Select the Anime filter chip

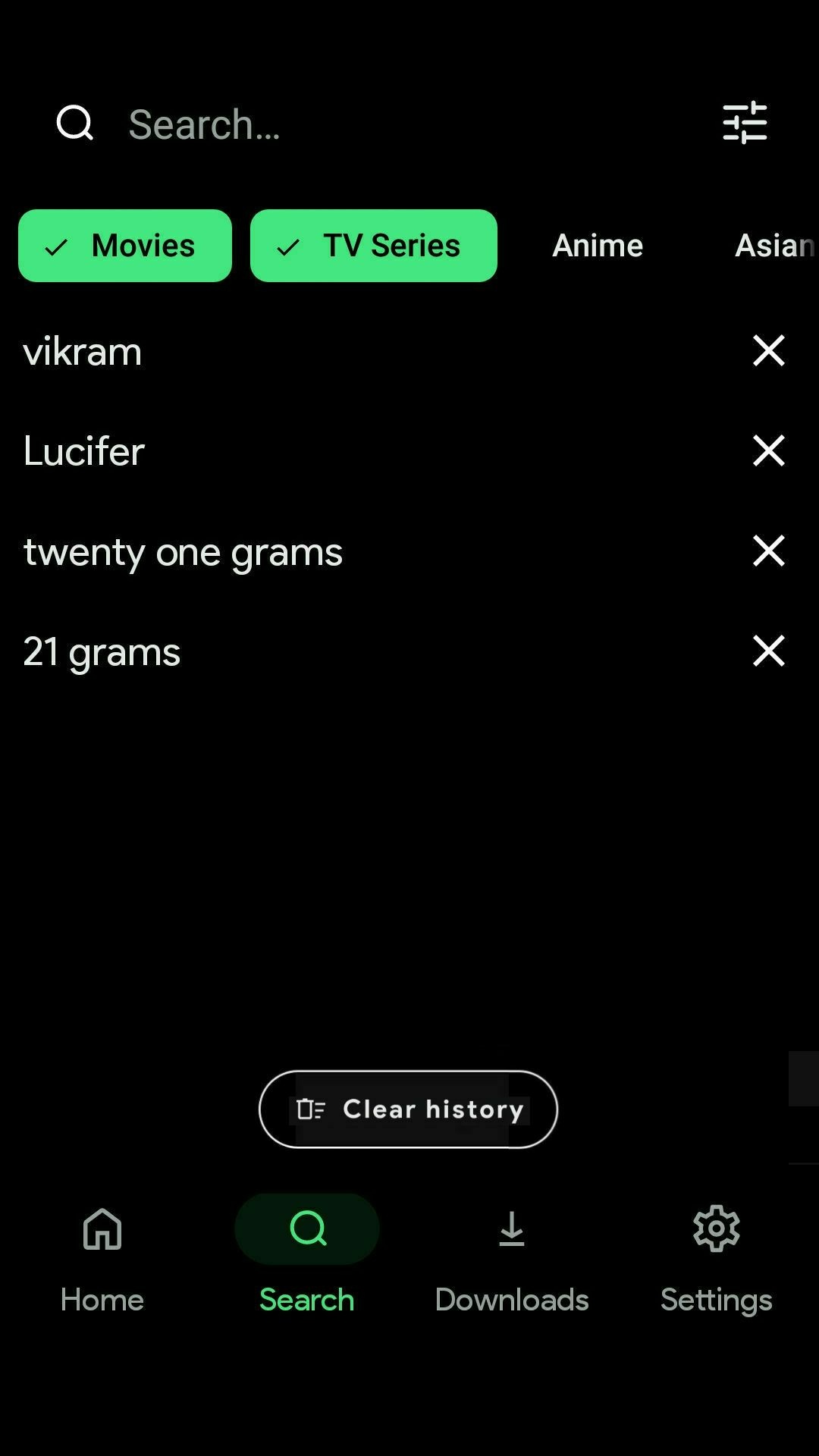pos(598,246)
